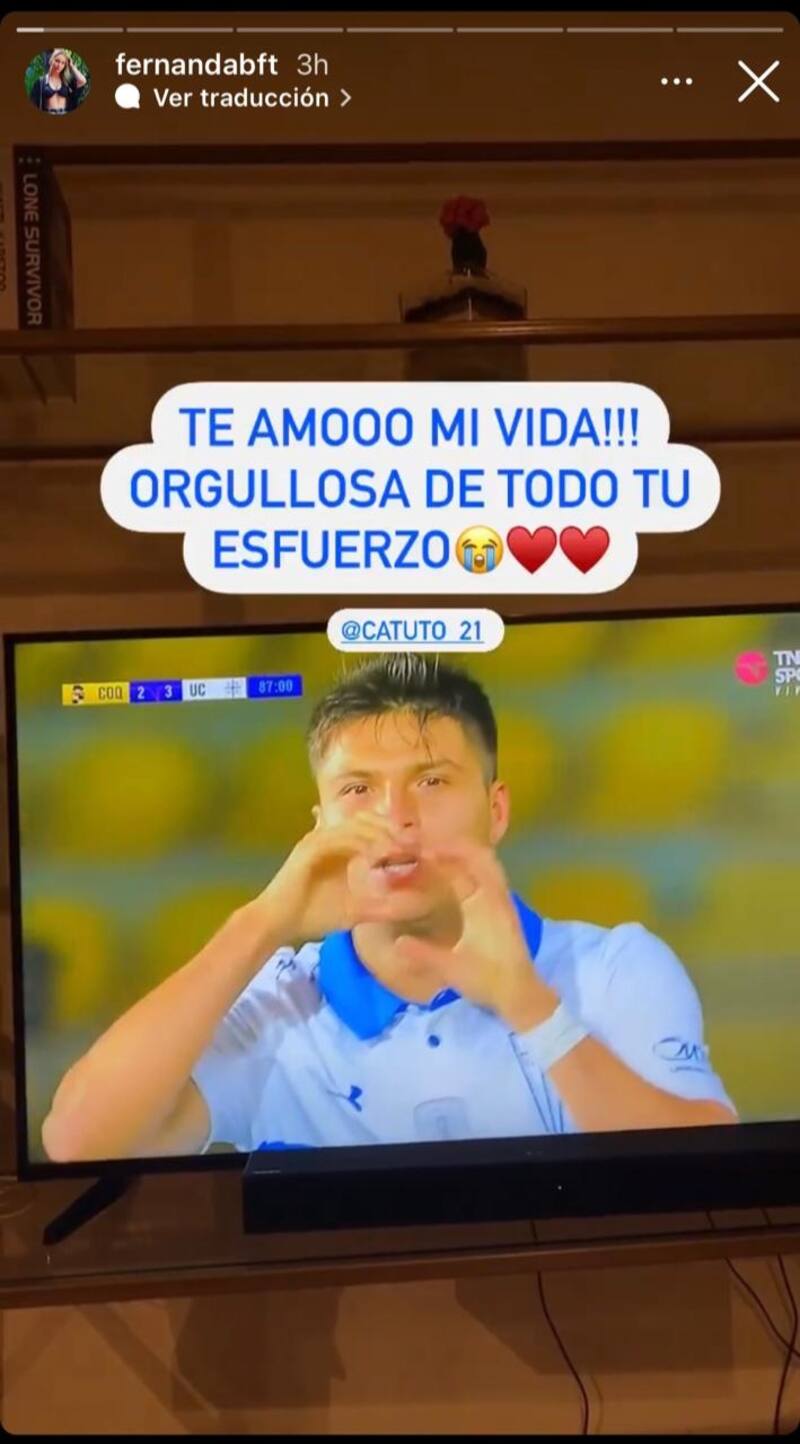This screenshot has width=800, height=1444.
Task: Tap the fernandabft username
Action: [196, 65]
